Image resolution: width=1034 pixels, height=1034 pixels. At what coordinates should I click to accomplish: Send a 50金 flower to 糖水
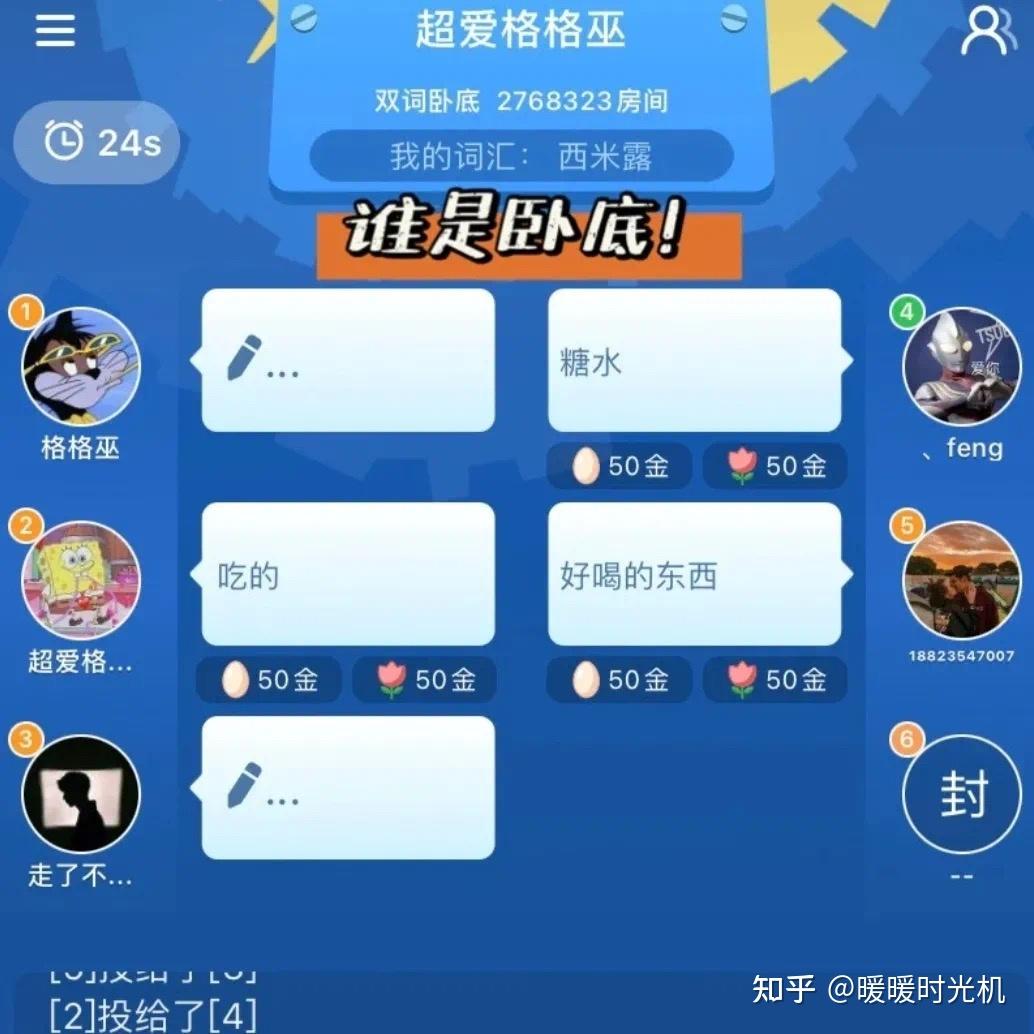coord(776,466)
